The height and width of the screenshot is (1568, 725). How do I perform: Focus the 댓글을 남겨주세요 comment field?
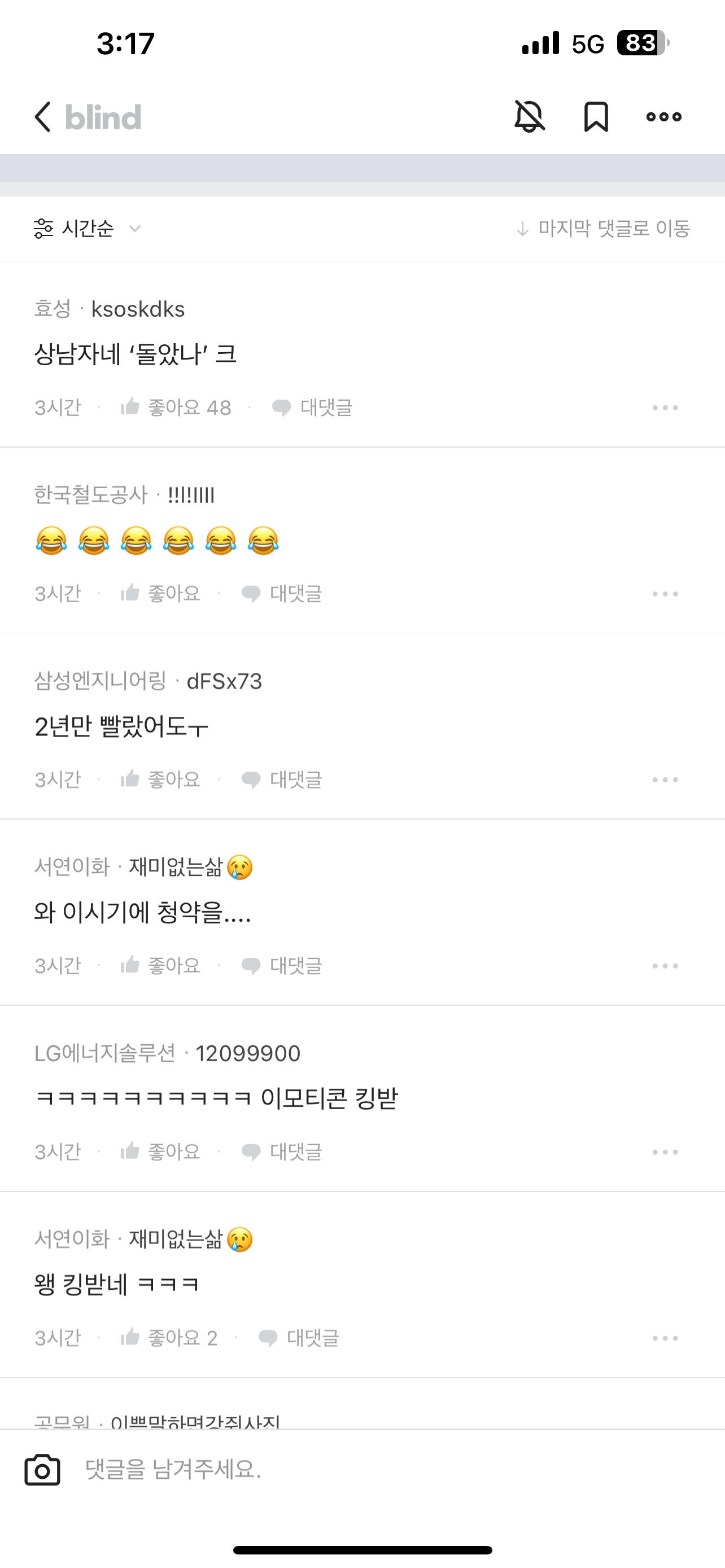tap(365, 1470)
